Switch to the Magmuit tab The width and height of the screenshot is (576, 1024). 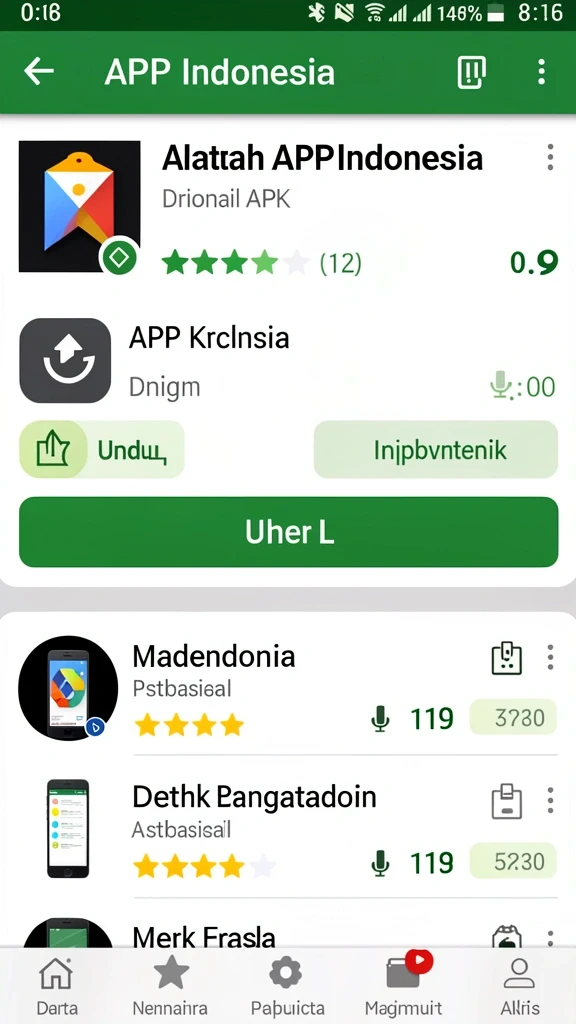point(404,985)
